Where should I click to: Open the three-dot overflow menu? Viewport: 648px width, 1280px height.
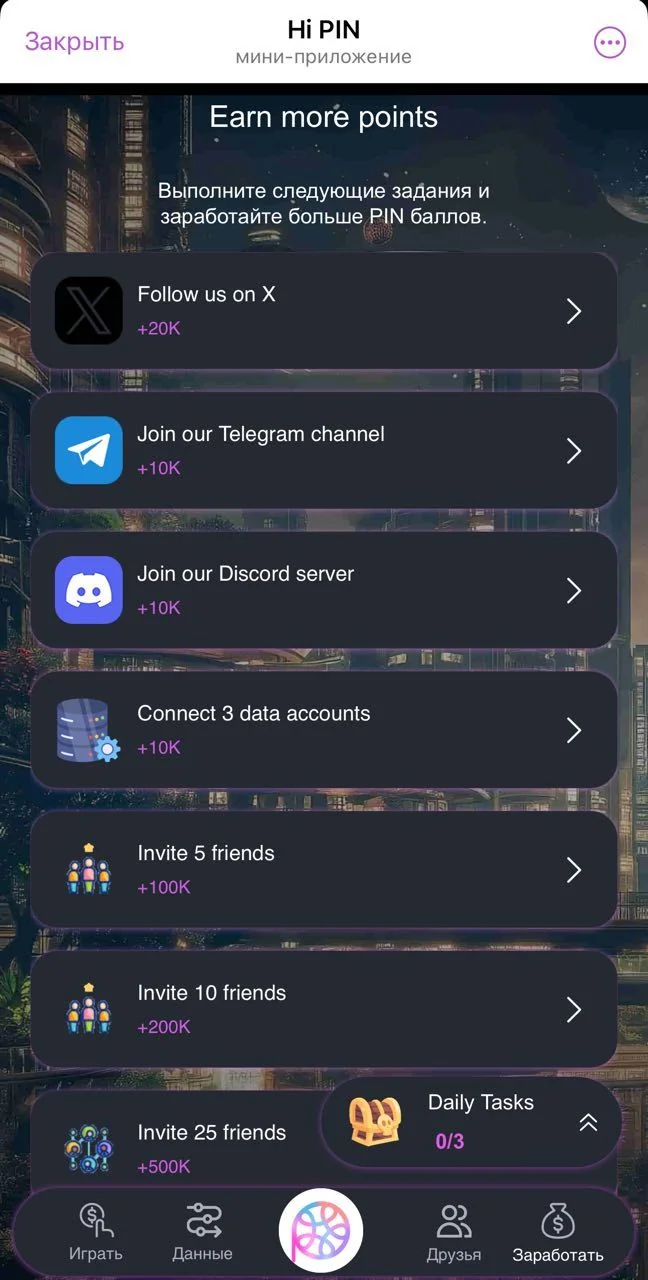tap(610, 42)
